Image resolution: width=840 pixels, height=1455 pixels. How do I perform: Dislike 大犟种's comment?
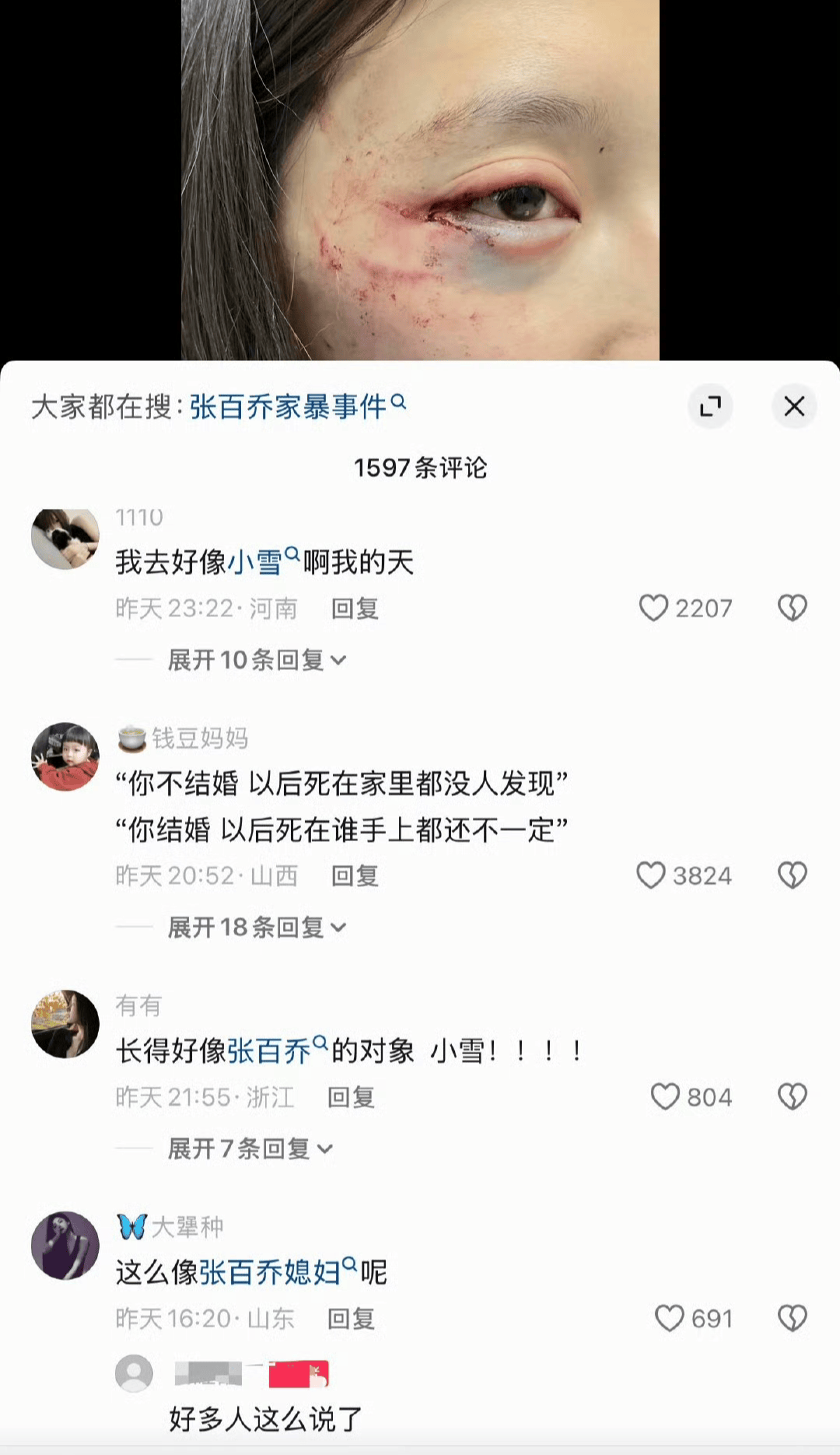792,1318
